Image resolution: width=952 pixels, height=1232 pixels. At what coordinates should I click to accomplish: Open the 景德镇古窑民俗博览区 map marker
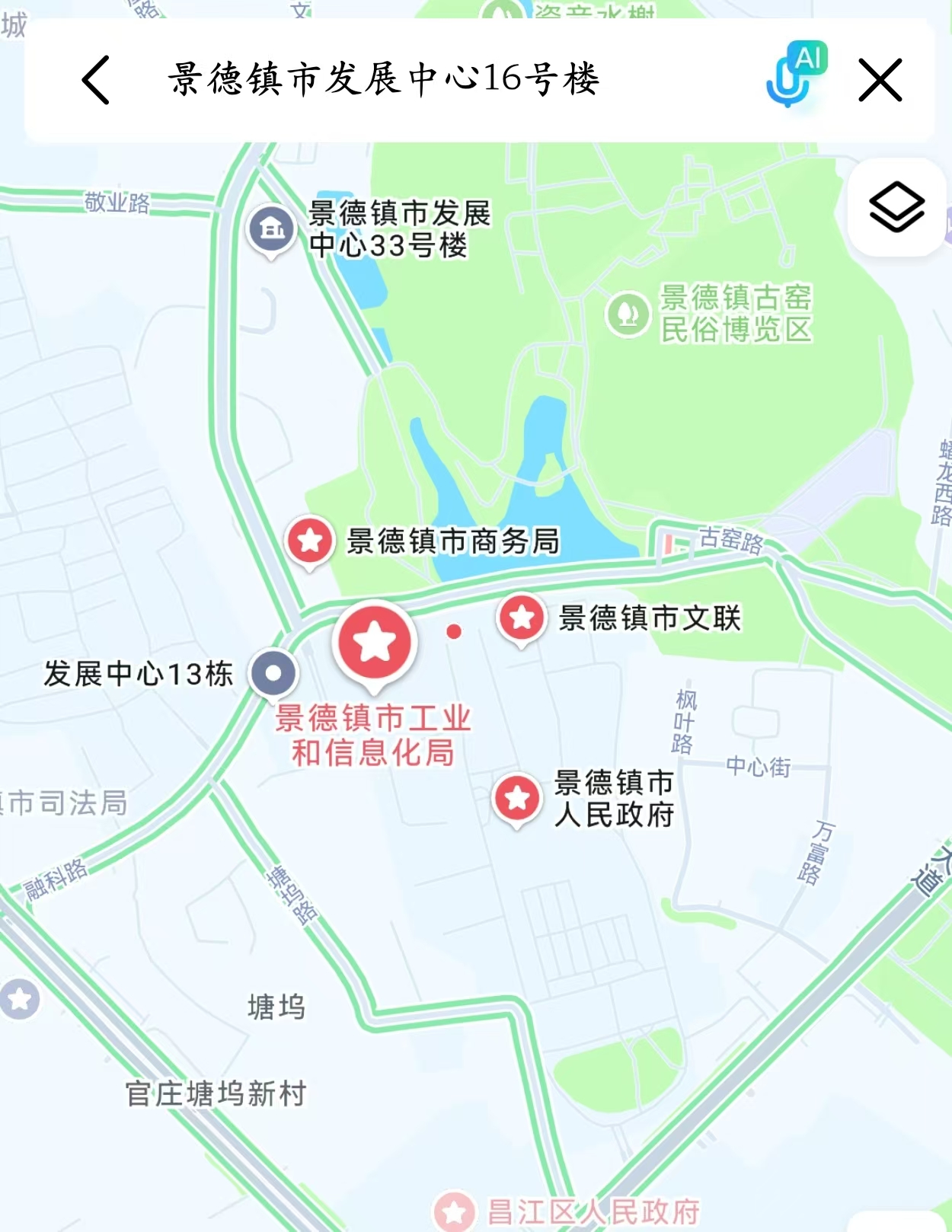tap(628, 314)
